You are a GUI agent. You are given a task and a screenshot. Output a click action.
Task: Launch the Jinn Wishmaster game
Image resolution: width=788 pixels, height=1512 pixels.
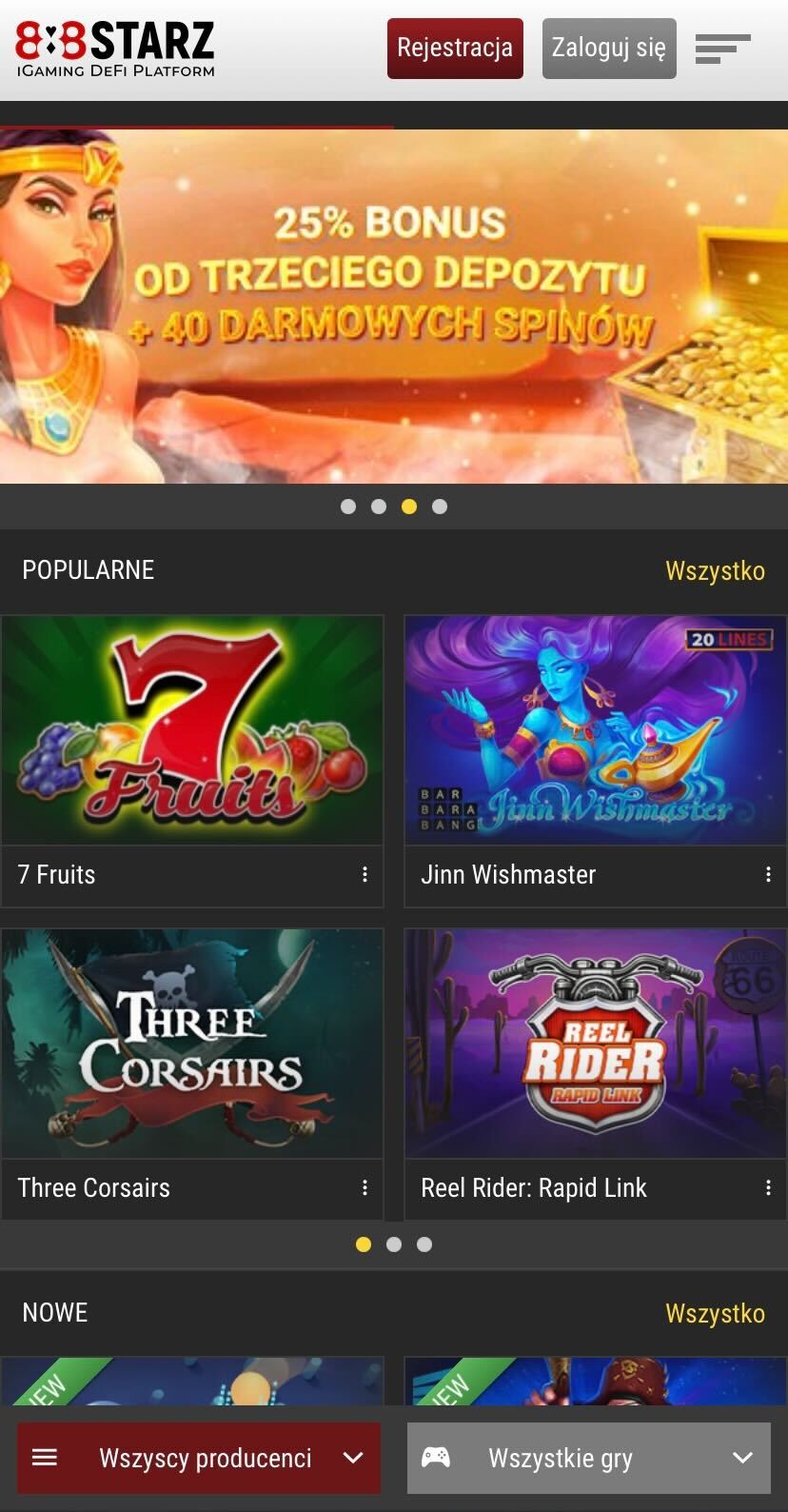click(596, 729)
